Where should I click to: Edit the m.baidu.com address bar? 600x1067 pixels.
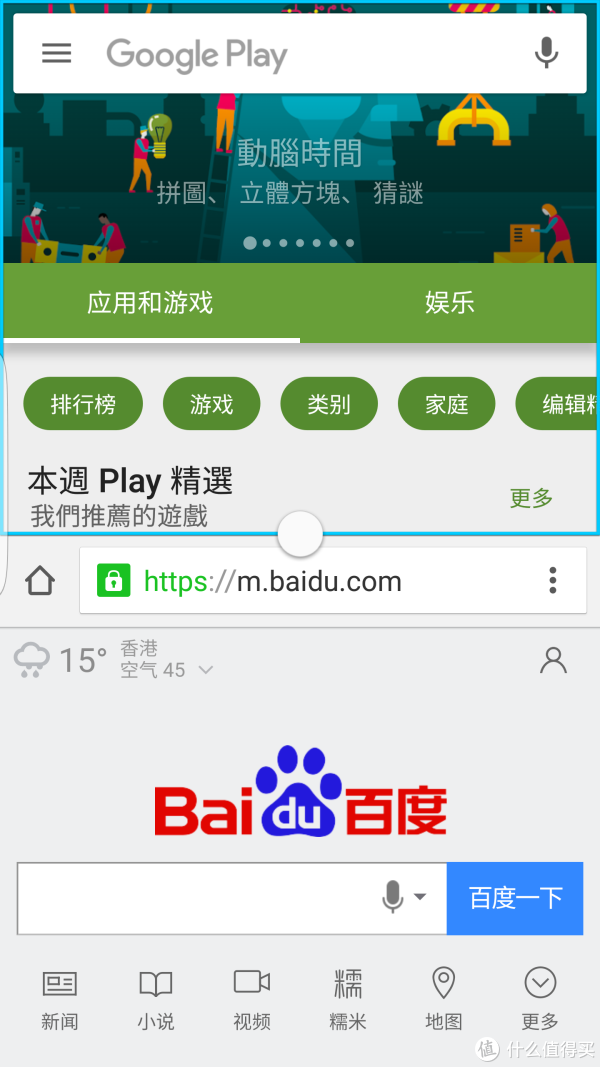(333, 581)
